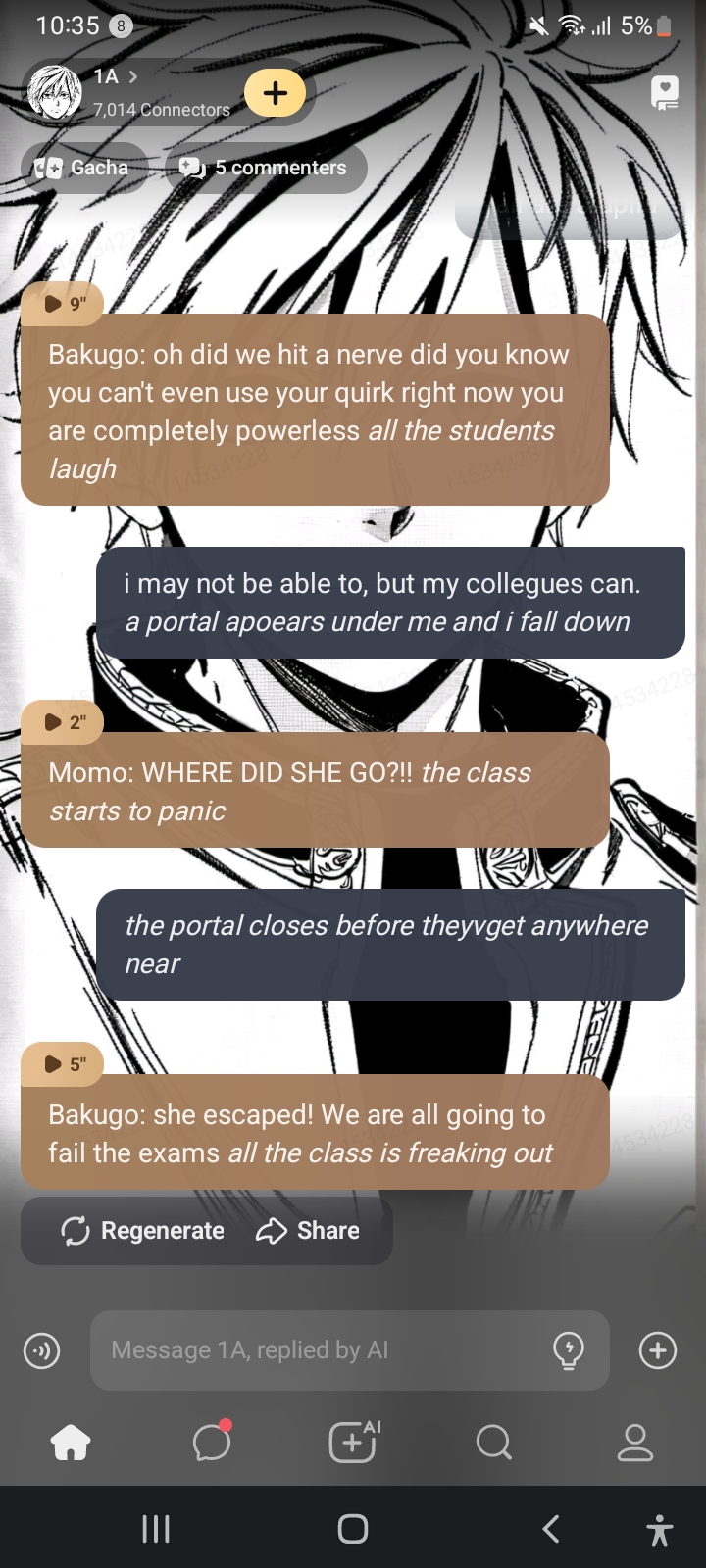
Task: Regenerate the last AI reply
Action: click(143, 1231)
